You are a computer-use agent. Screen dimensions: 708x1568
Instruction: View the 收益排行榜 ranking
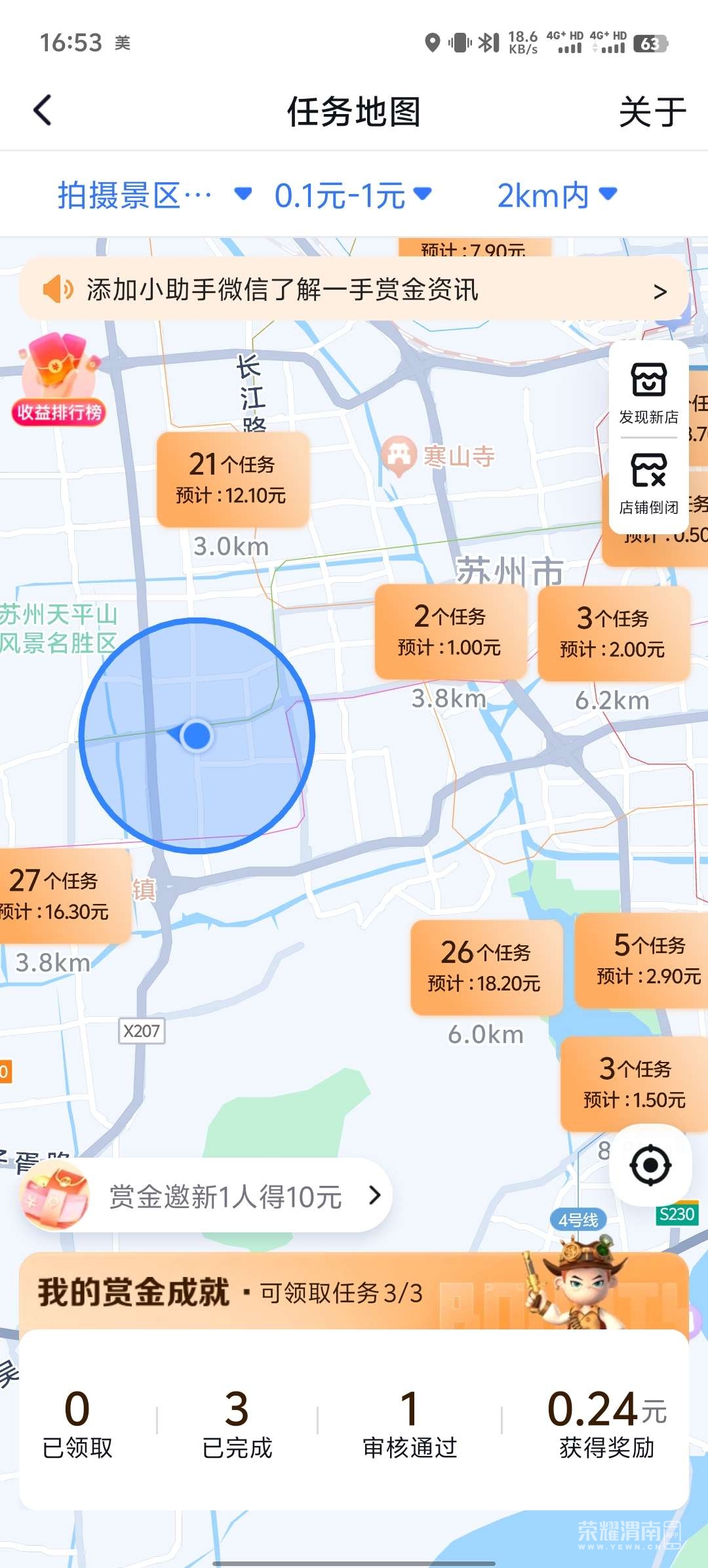click(x=58, y=380)
